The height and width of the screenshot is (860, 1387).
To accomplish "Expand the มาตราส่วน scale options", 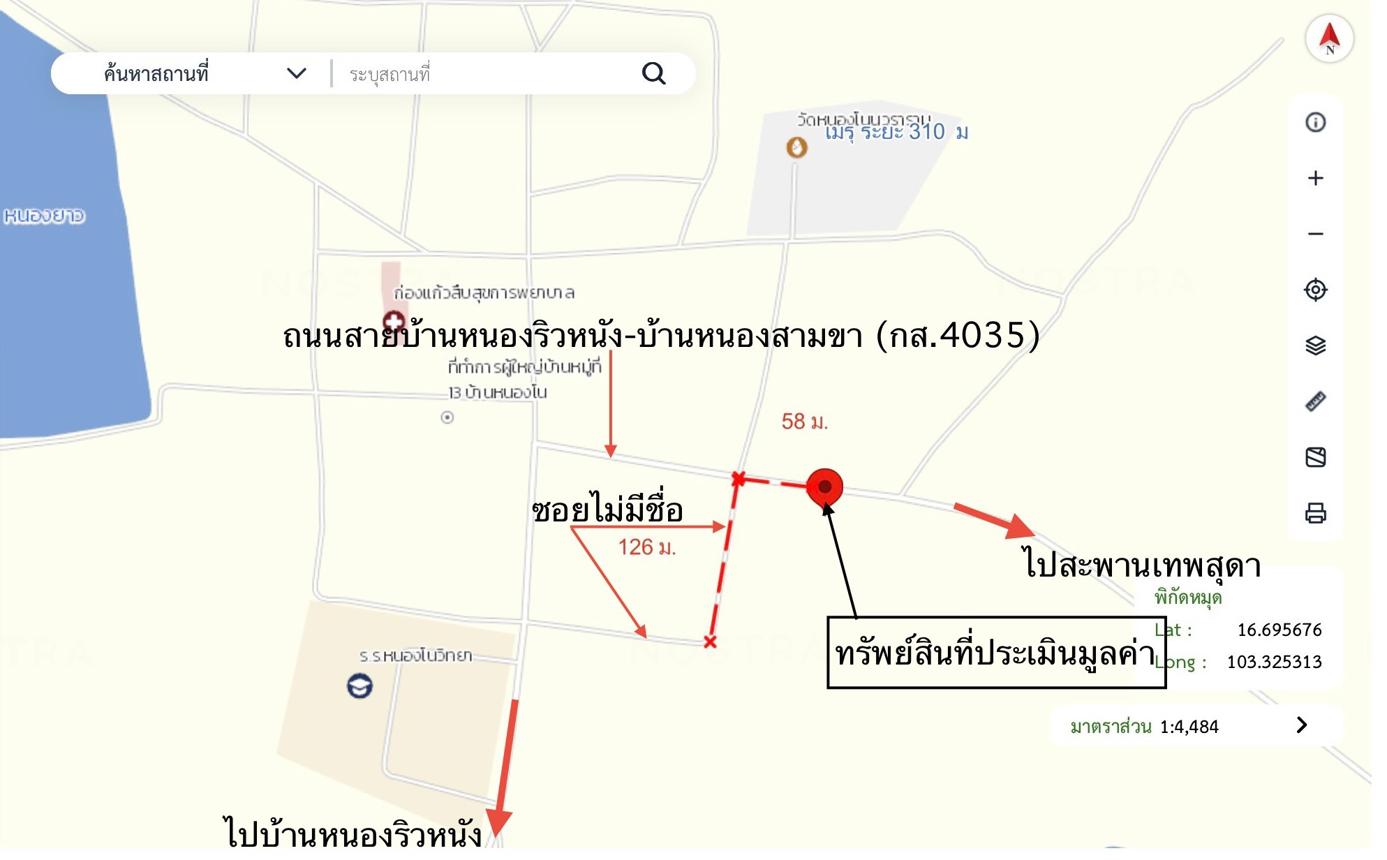I will click(1301, 726).
